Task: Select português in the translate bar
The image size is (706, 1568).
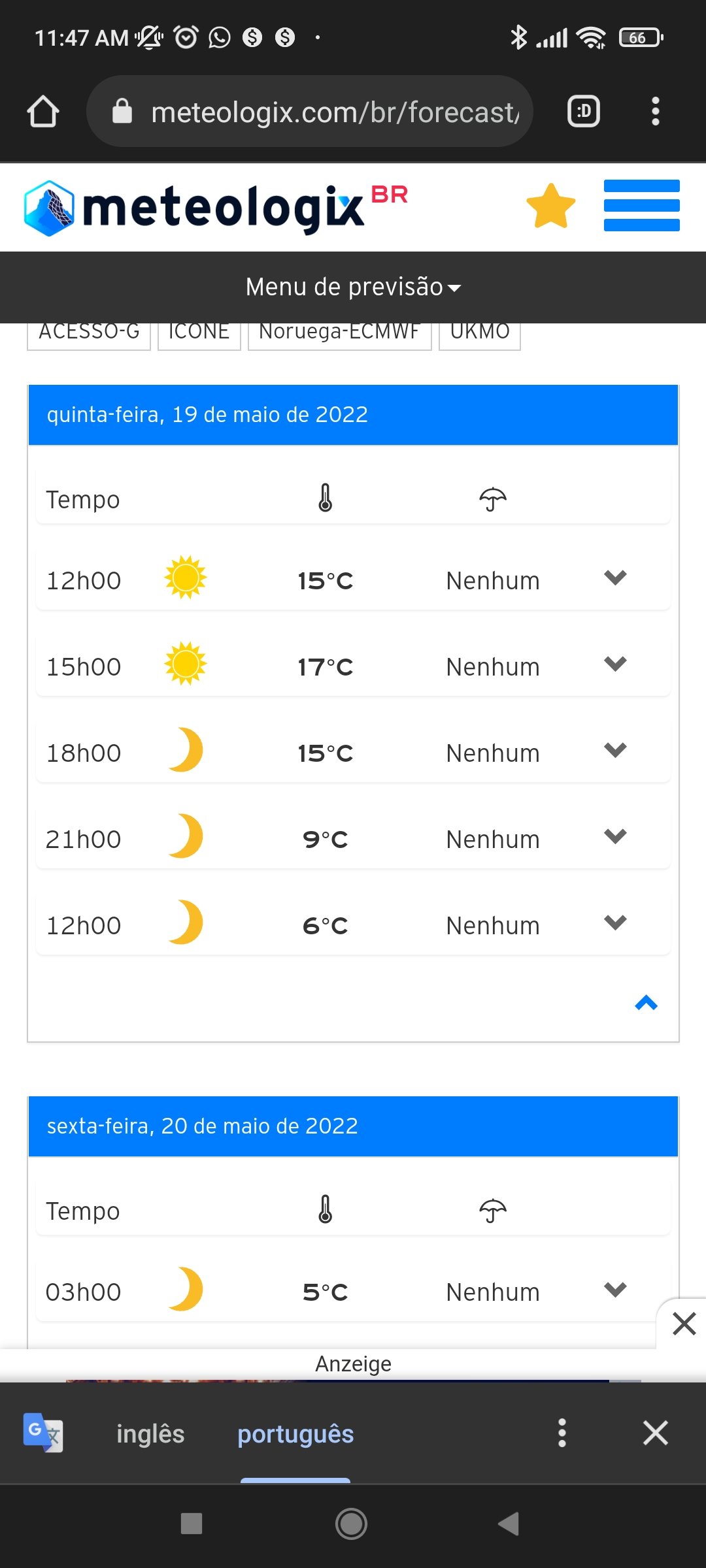Action: [x=295, y=1434]
